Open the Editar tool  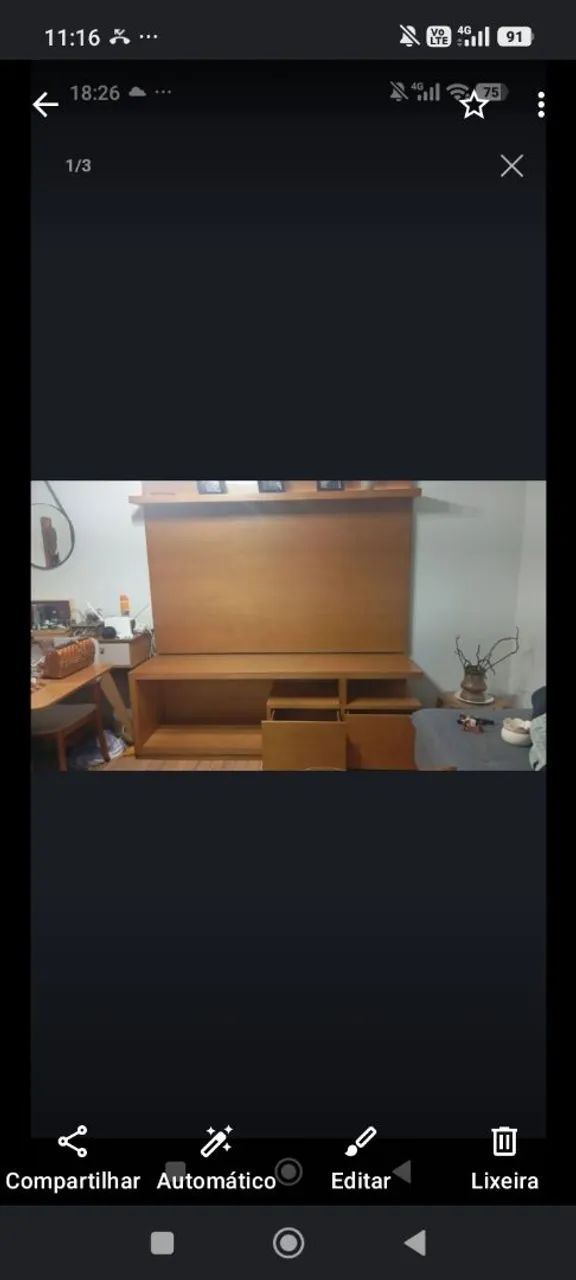coord(360,1159)
